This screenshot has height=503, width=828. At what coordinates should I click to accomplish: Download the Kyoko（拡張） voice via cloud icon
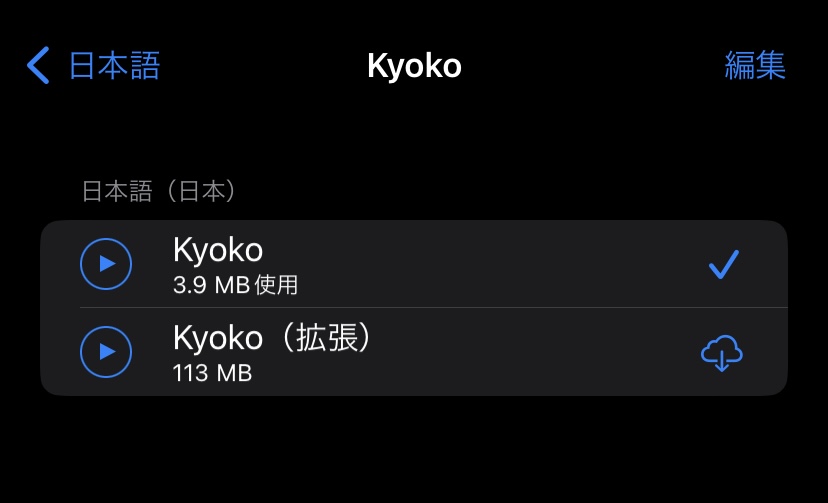pyautogui.click(x=722, y=353)
